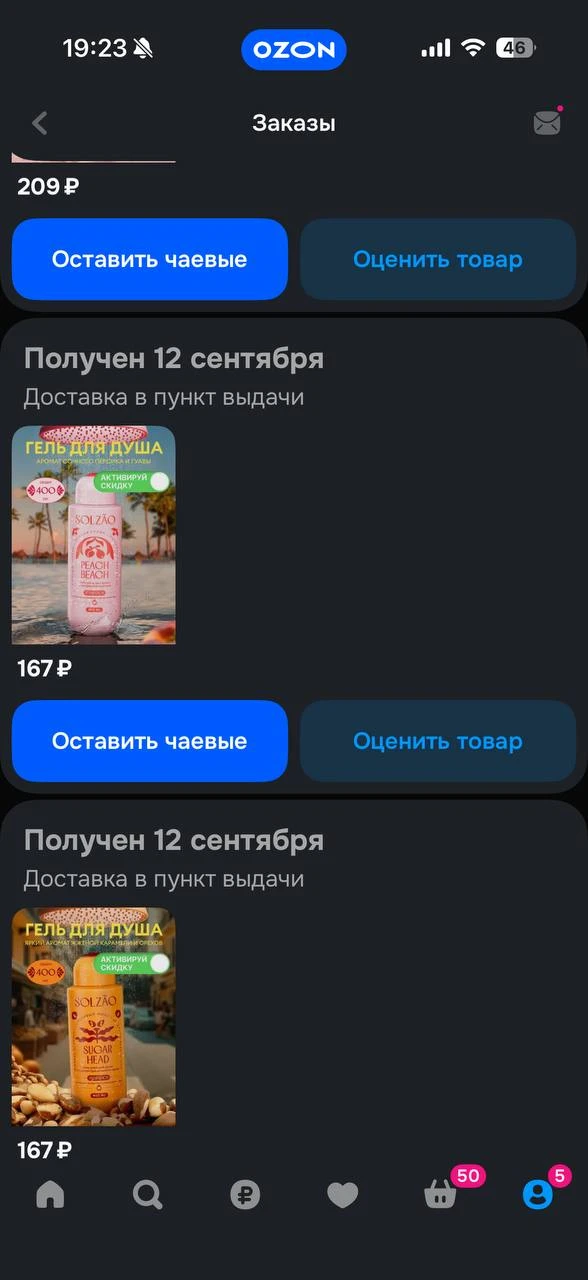Open the profile tab

538,1193
